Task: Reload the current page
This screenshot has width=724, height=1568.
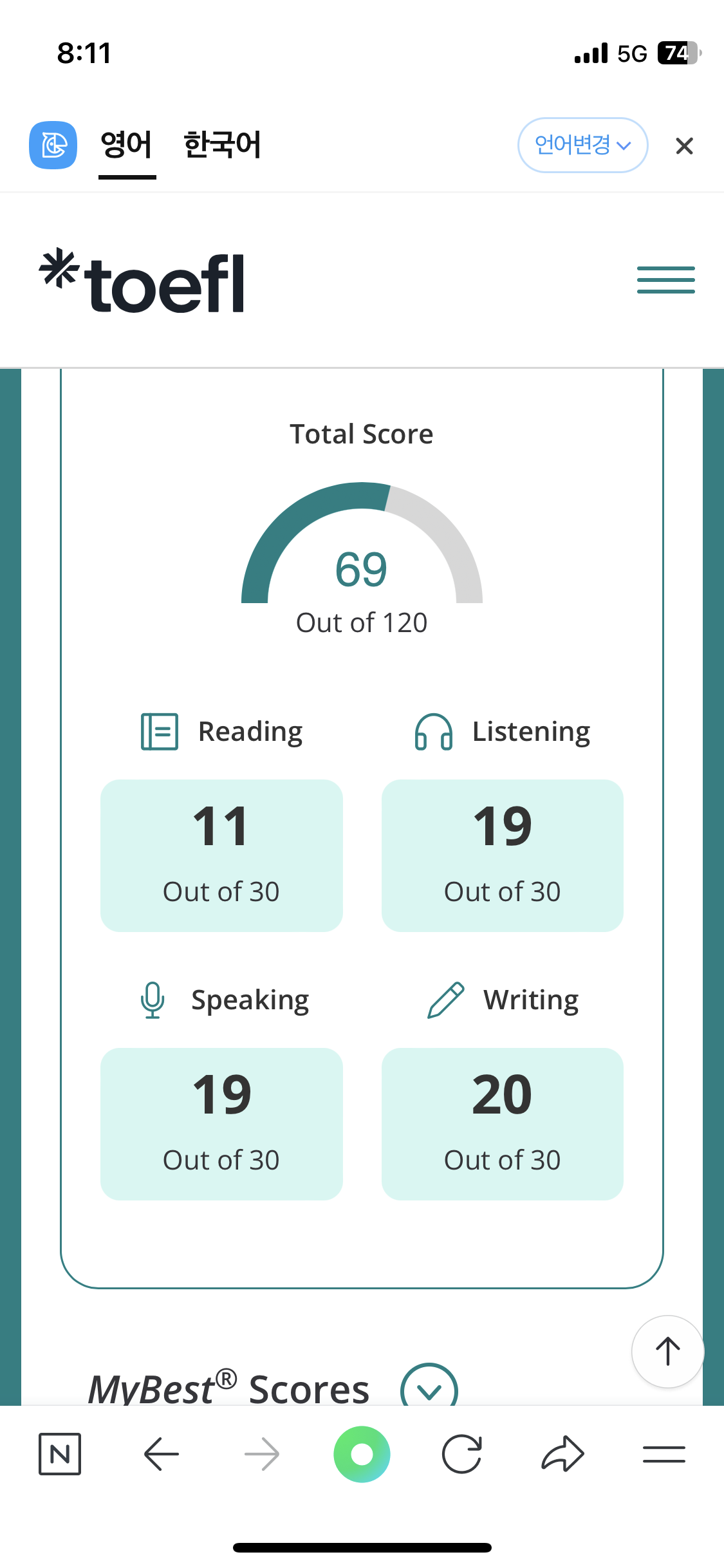Action: (x=462, y=1454)
